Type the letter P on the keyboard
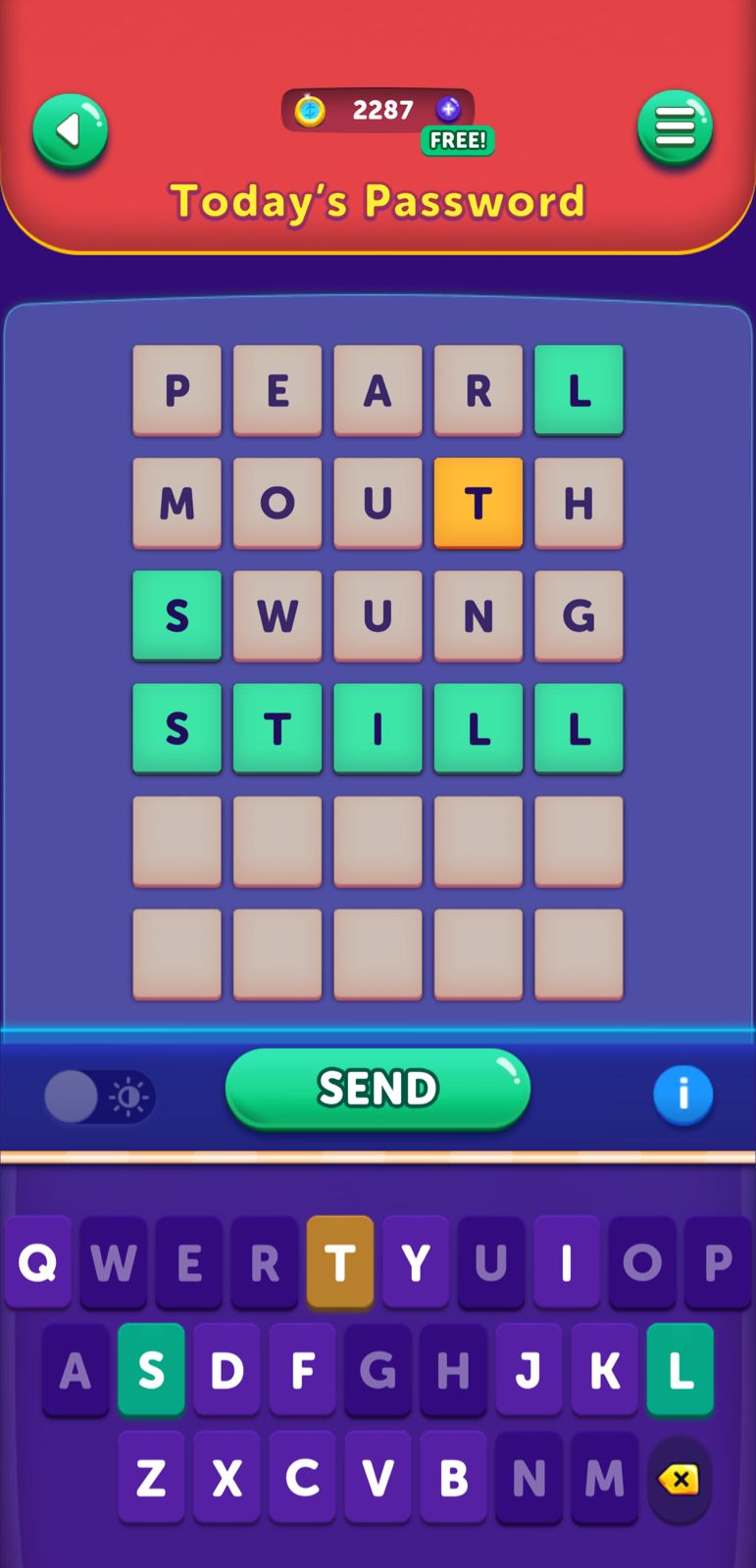 718,1262
